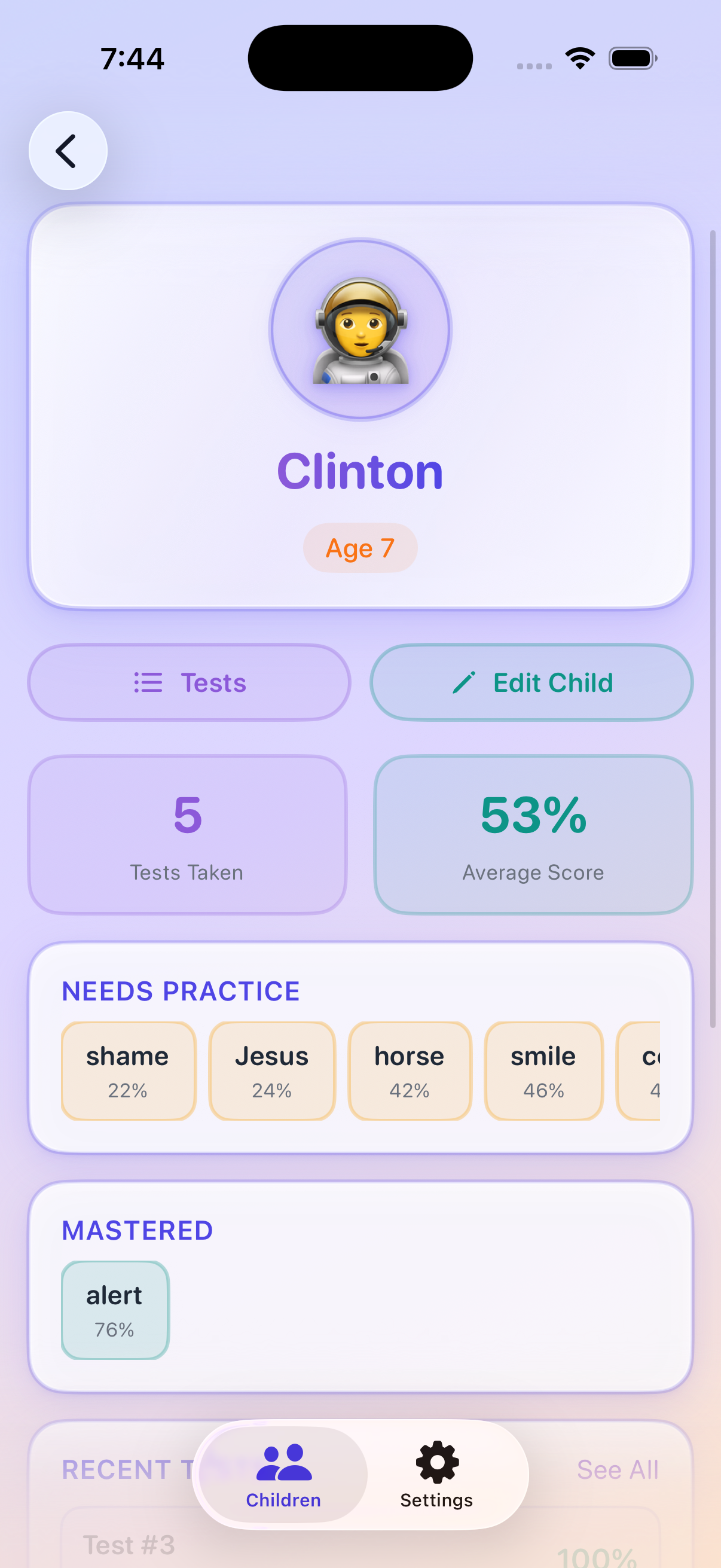Select the shame 22% practice chip
The image size is (721, 1568).
coord(128,1070)
